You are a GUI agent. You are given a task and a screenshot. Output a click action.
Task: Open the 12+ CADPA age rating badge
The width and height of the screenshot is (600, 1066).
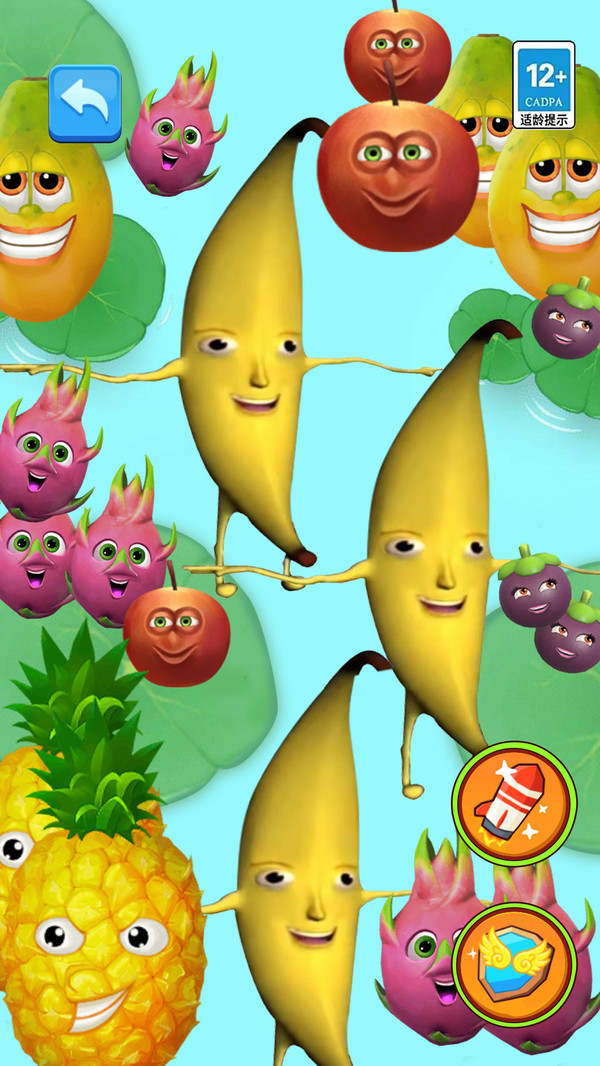544,85
